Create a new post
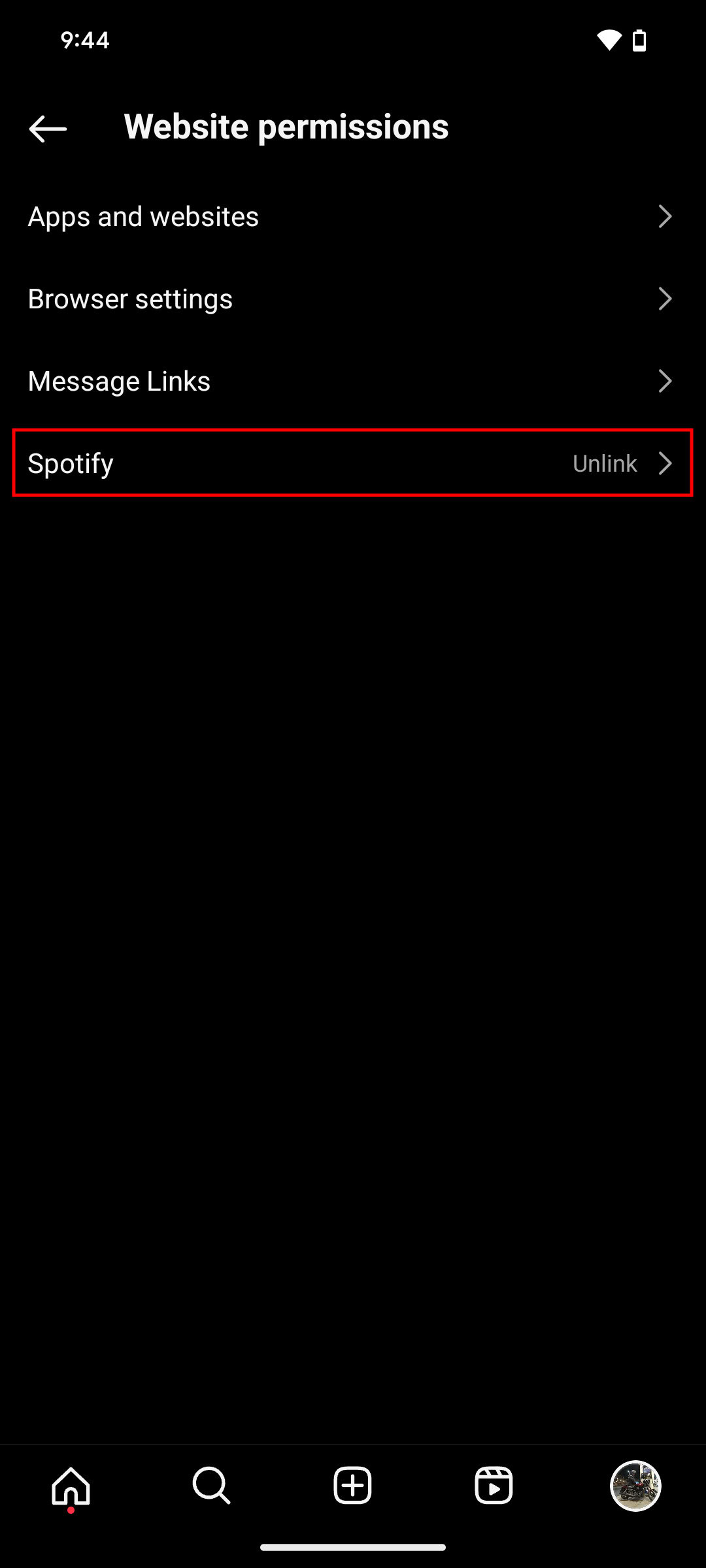The image size is (706, 1568). pos(352,1486)
